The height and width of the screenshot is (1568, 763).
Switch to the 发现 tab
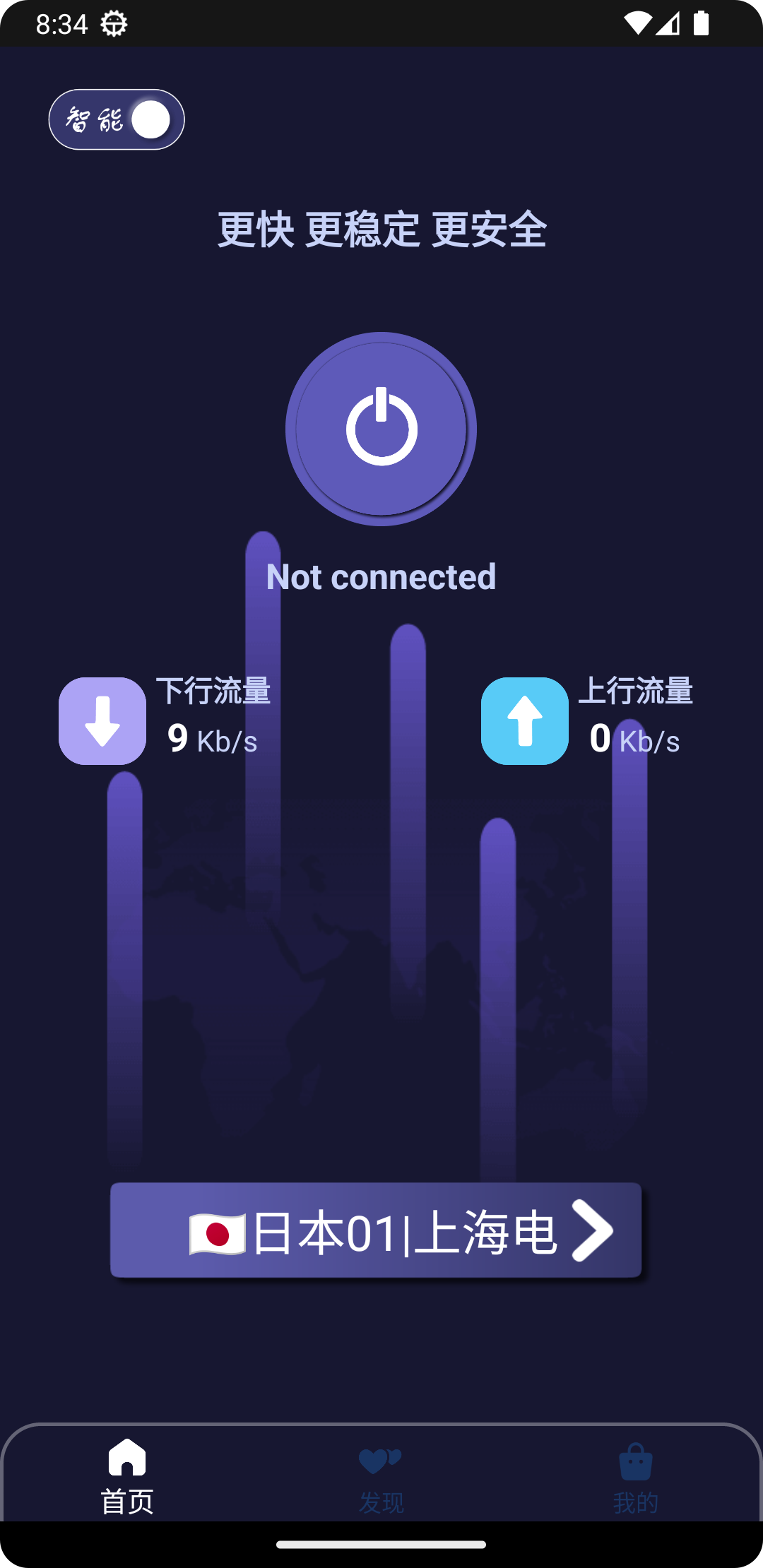pos(381,1478)
